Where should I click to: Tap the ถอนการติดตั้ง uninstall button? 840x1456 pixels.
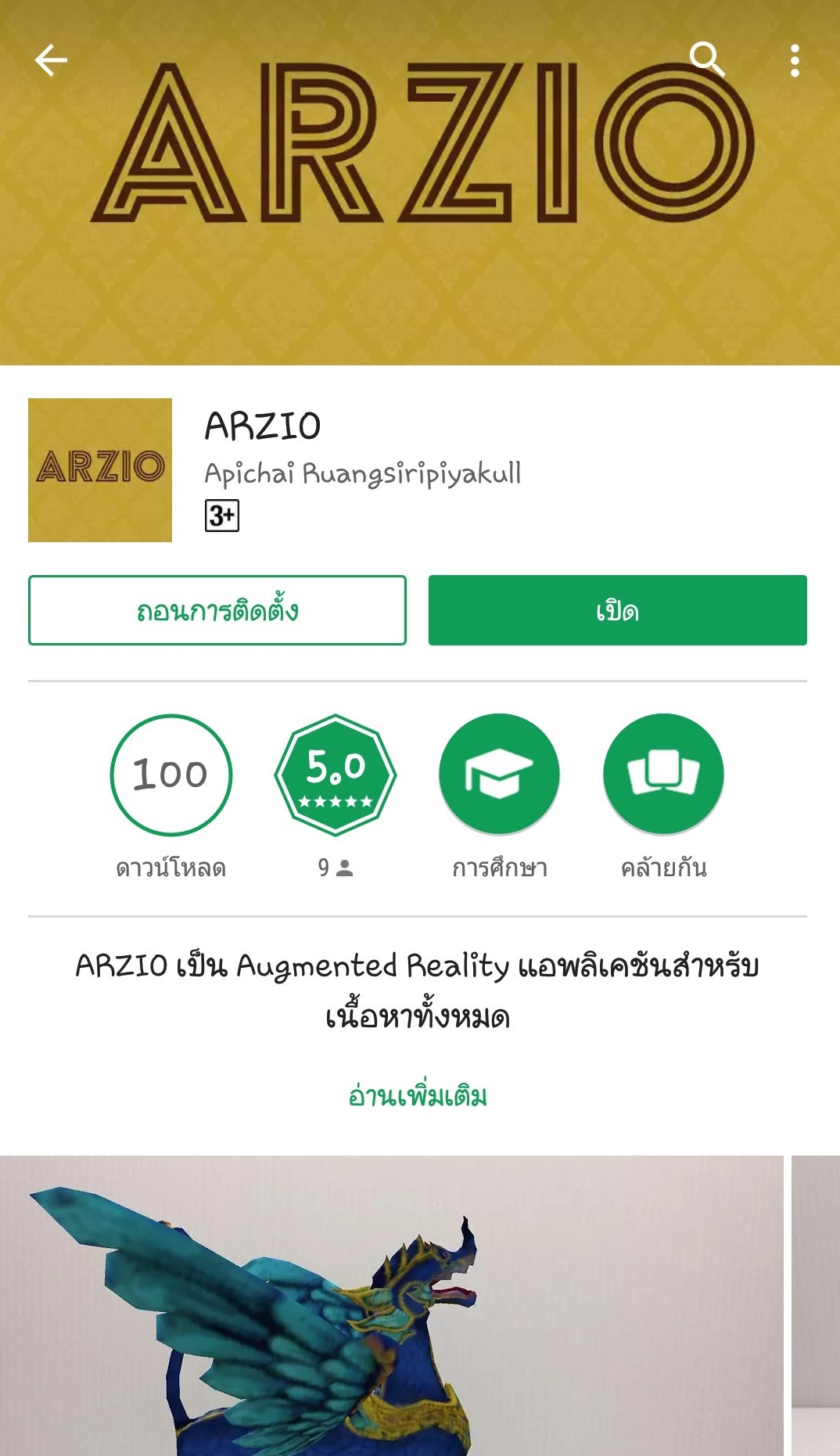point(217,610)
